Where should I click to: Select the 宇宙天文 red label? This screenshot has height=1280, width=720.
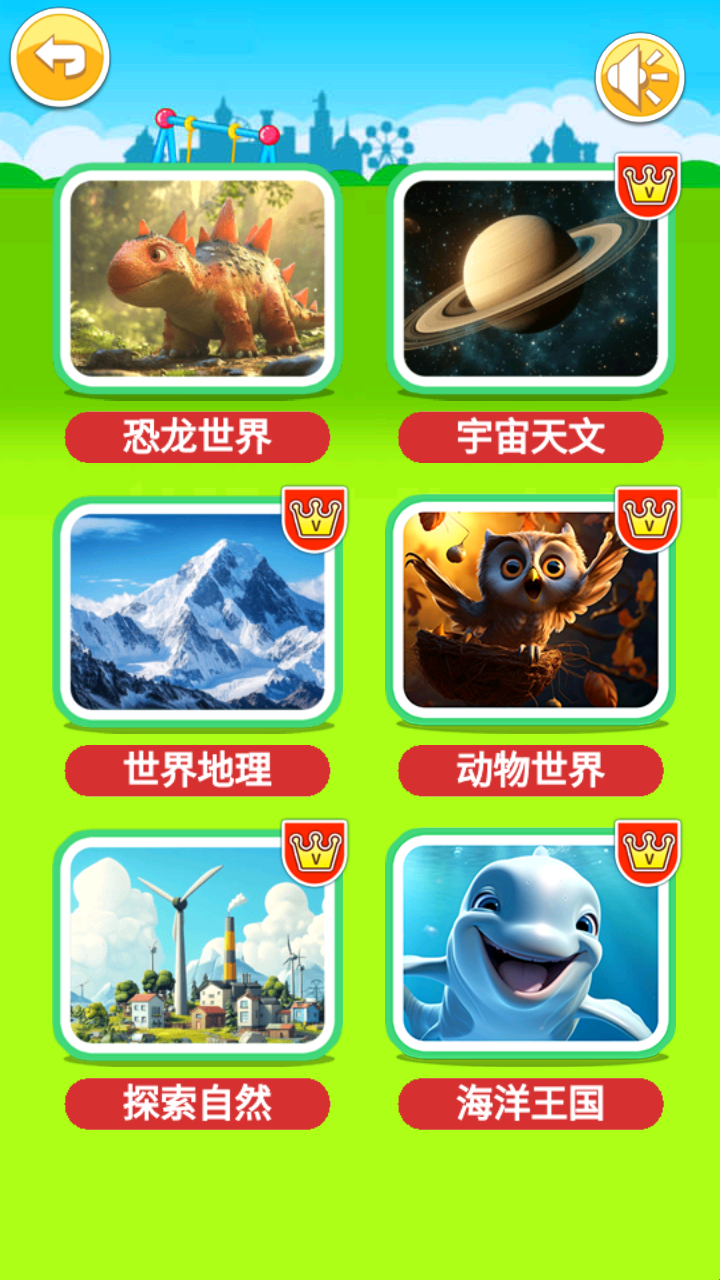531,437
